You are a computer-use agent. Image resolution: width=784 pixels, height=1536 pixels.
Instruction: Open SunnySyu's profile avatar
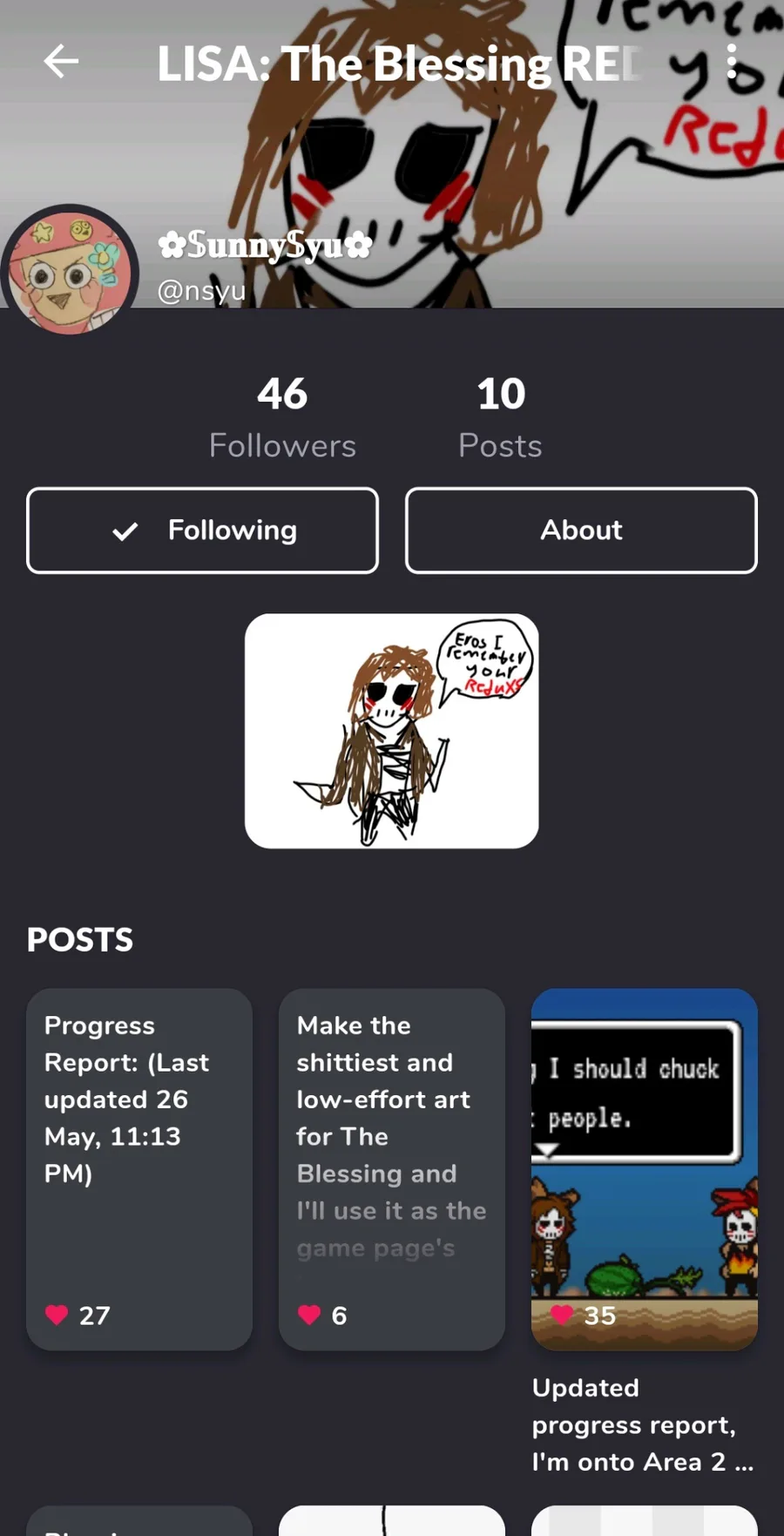(x=70, y=272)
